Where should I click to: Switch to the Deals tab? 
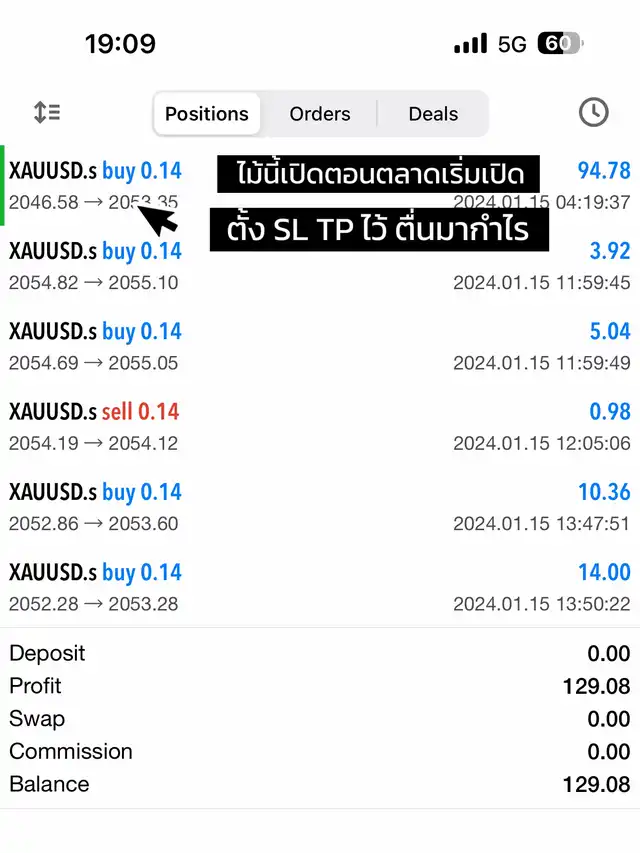coord(433,114)
